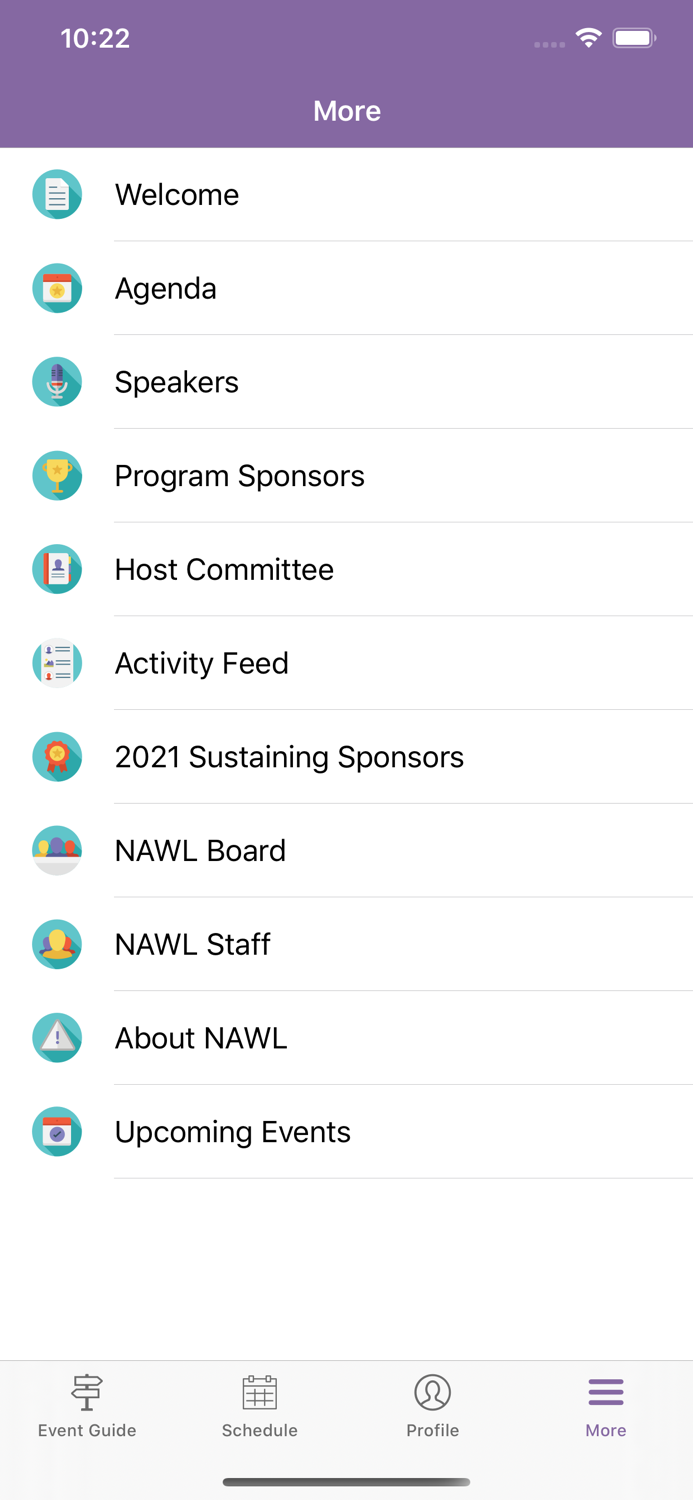Switch to the Schedule tab
693x1500 pixels.
click(x=260, y=1406)
